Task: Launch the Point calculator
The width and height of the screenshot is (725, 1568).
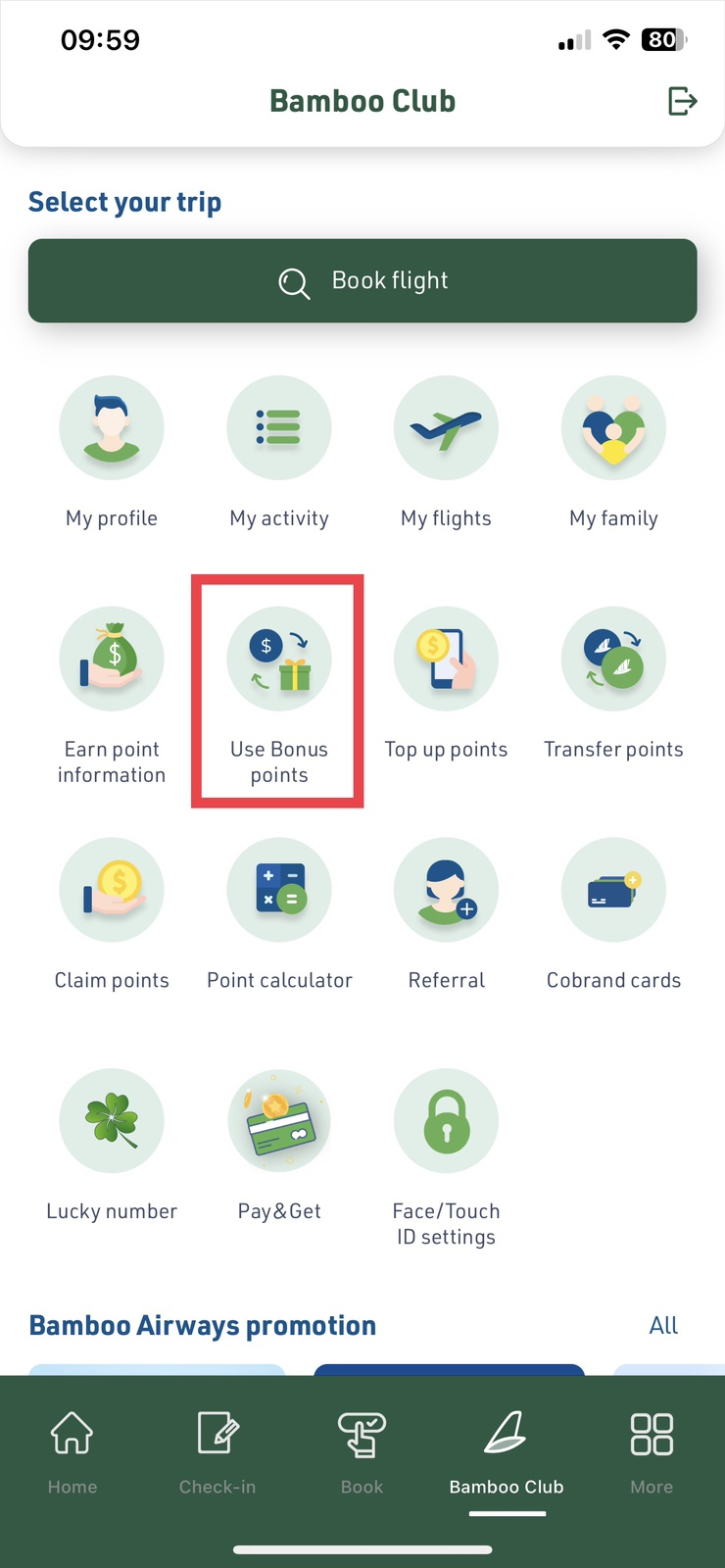Action: [279, 890]
